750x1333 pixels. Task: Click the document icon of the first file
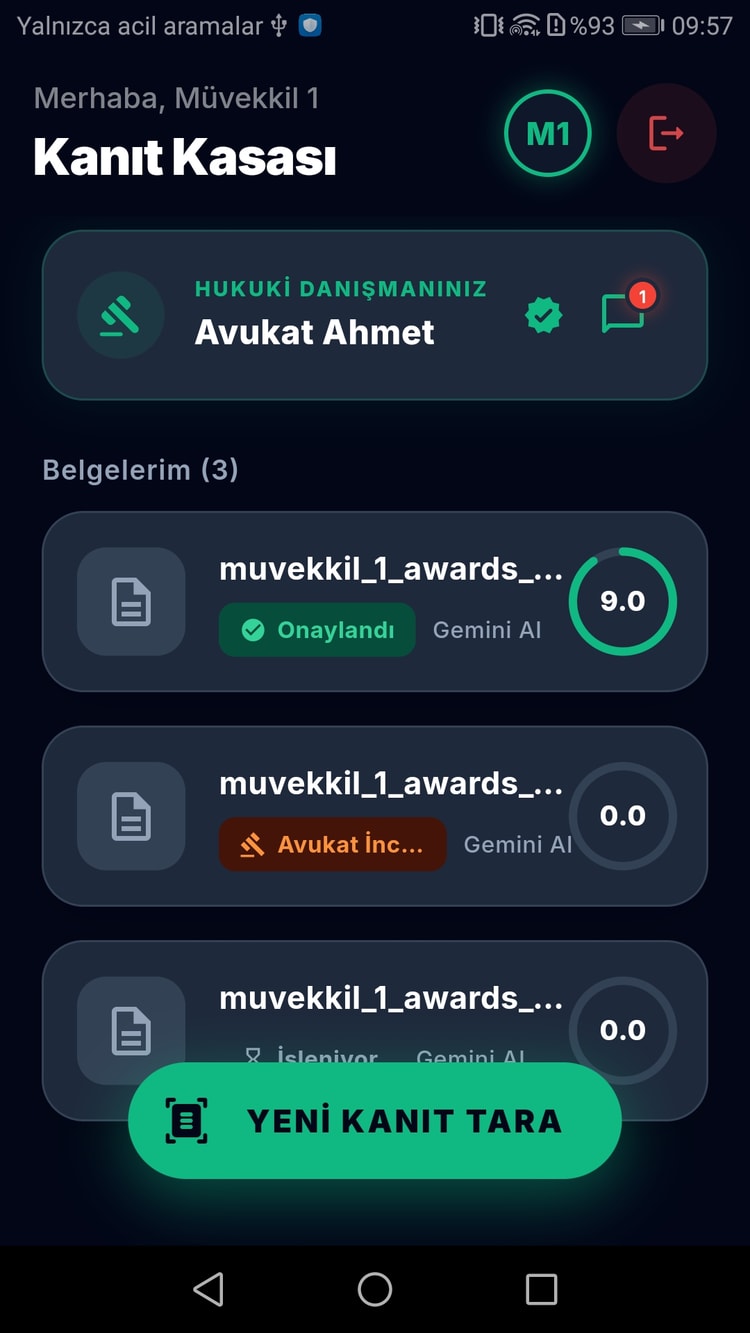tap(131, 601)
